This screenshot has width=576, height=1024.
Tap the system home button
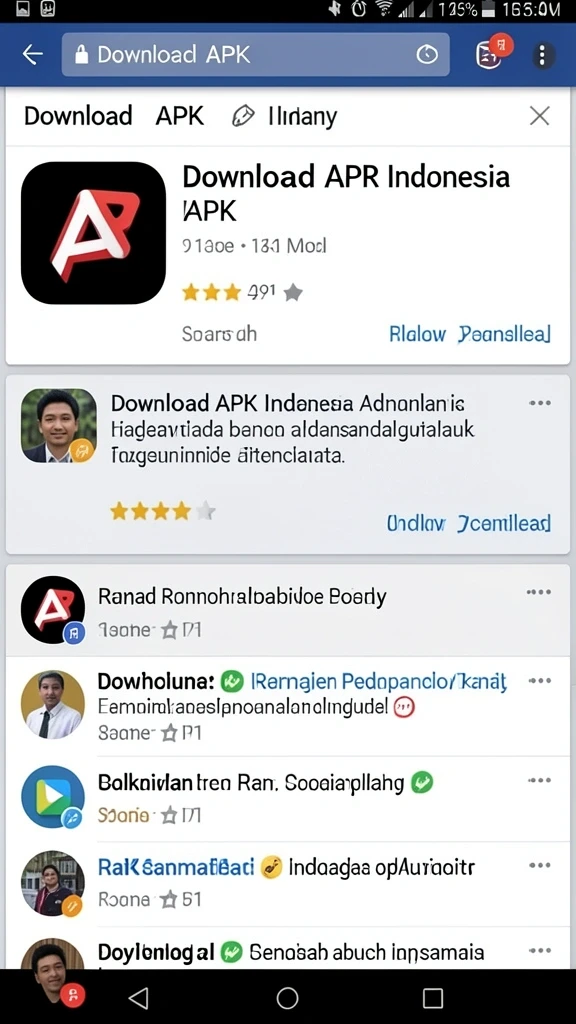pos(287,997)
